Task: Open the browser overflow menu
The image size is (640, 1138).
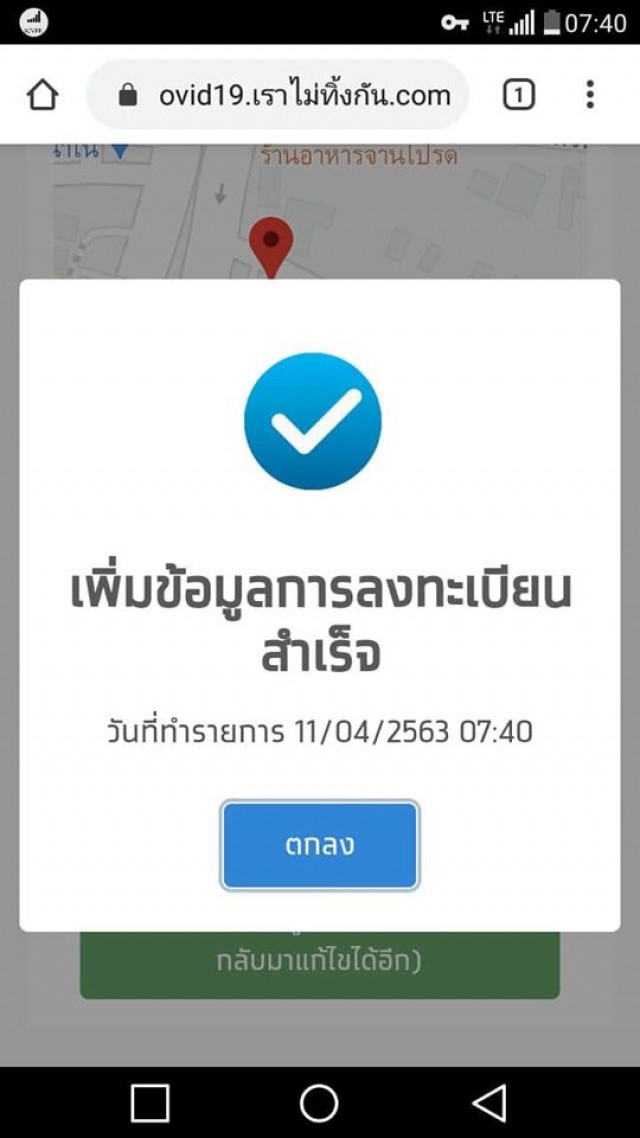Action: 590,94
